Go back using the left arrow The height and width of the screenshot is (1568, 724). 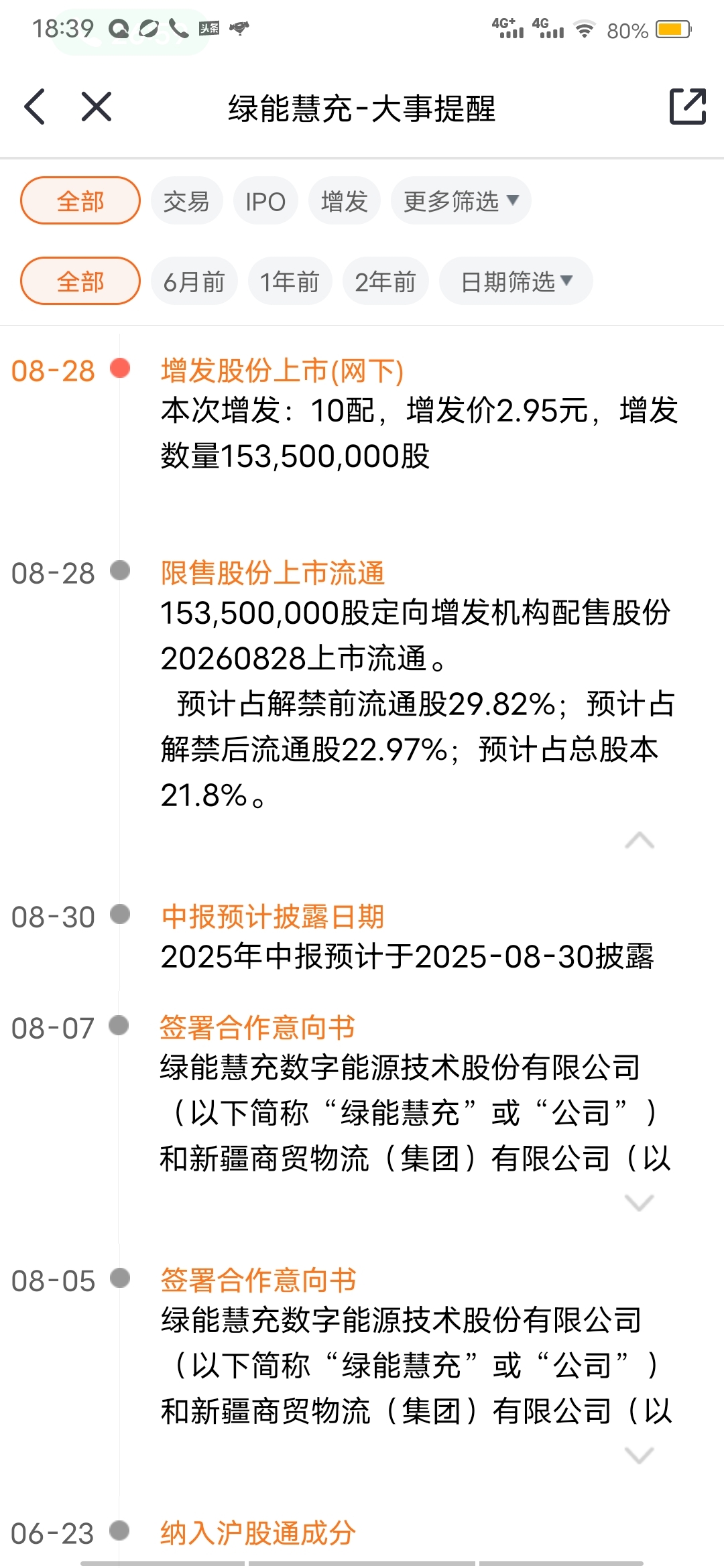(35, 107)
